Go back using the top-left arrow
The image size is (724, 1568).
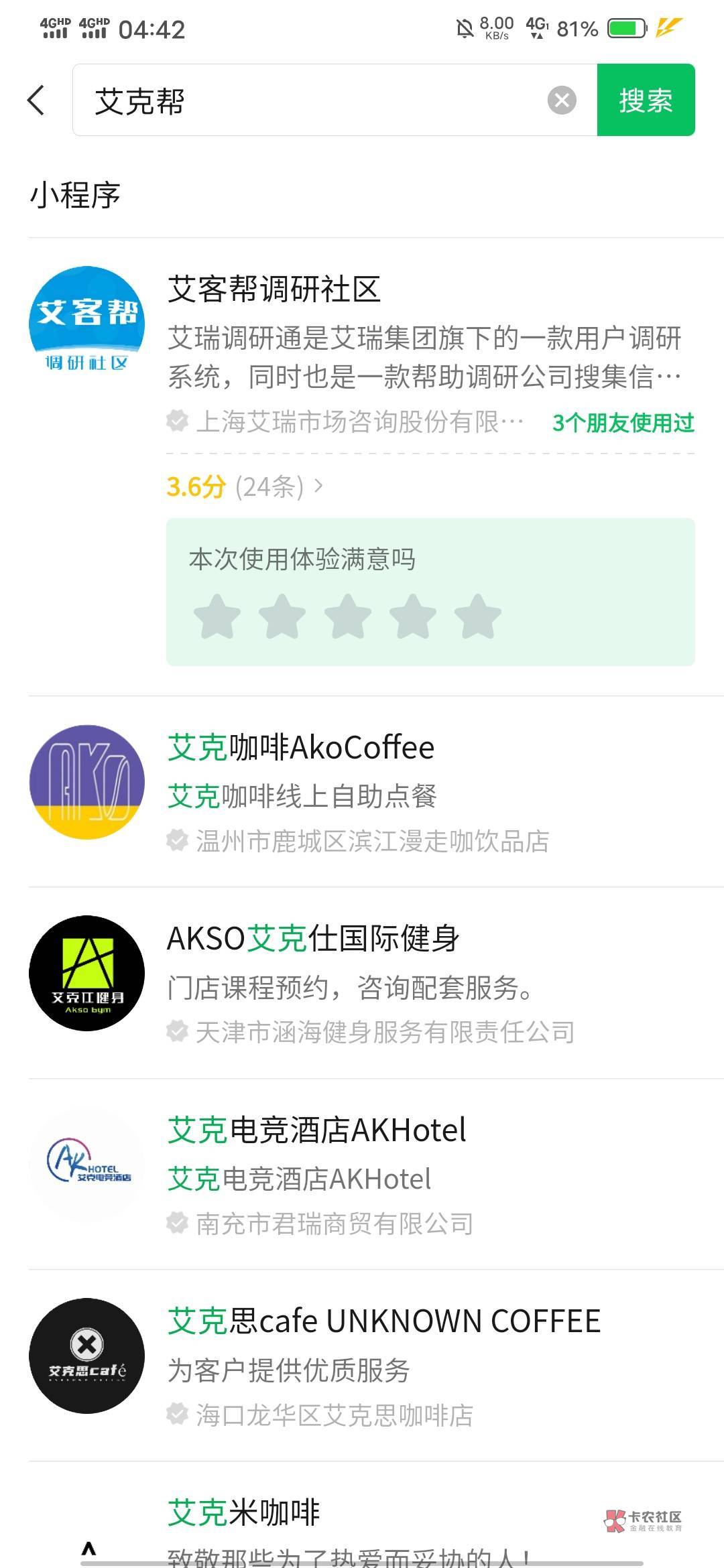pyautogui.click(x=36, y=101)
